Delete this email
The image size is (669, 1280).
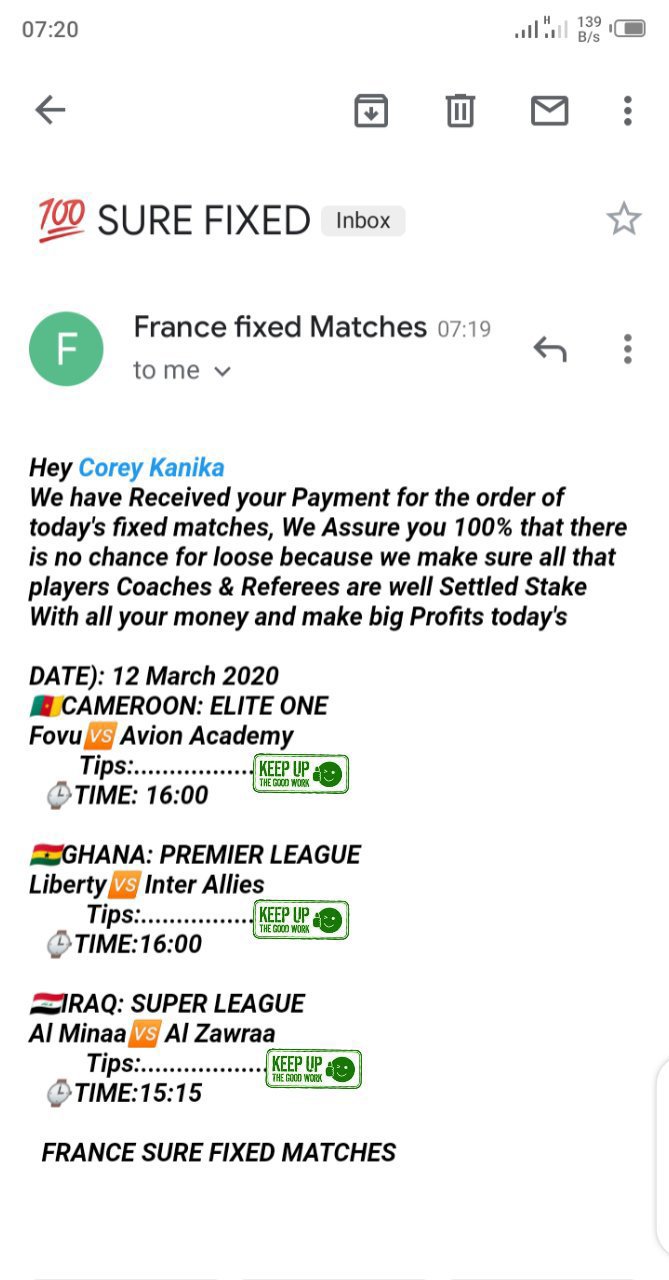pos(460,110)
